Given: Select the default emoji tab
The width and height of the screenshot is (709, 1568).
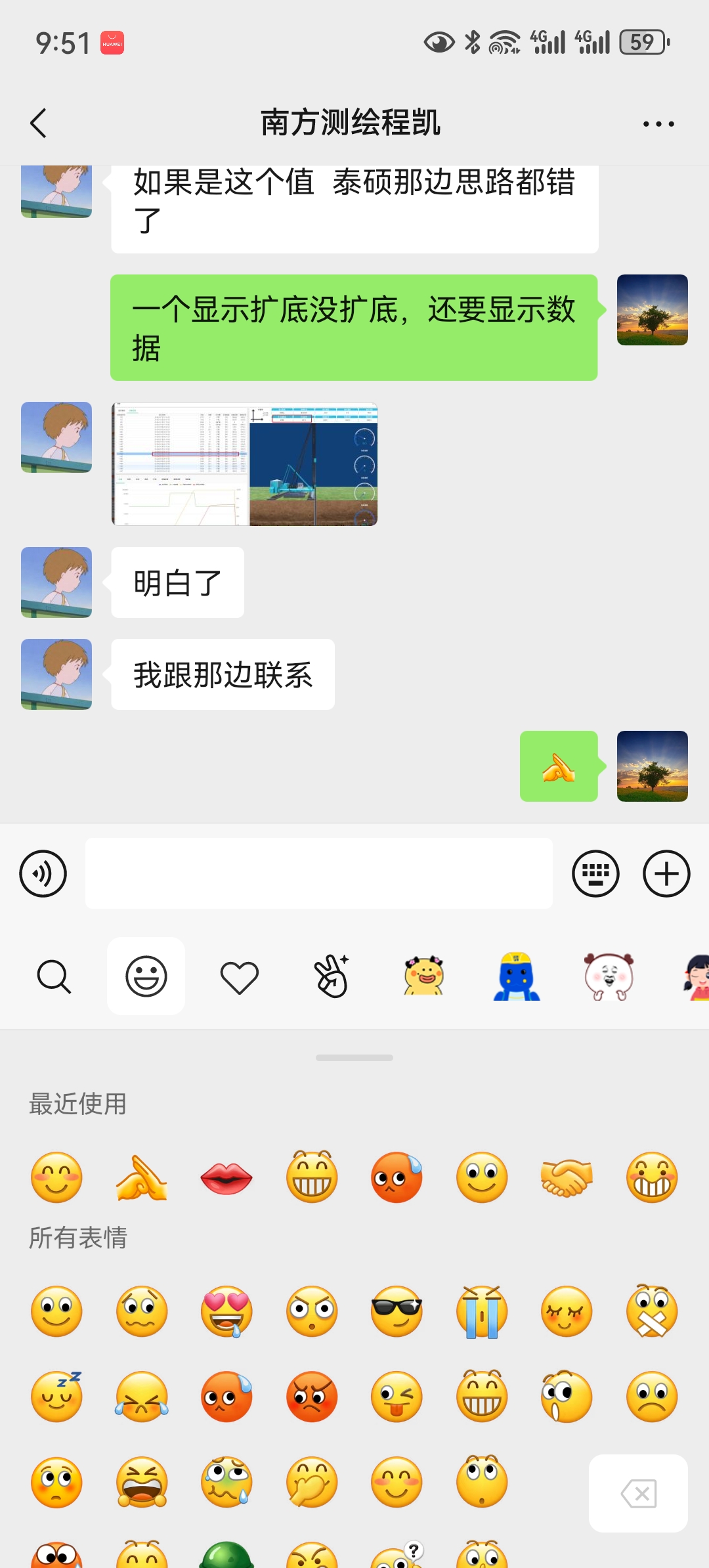Looking at the screenshot, I should 146,976.
